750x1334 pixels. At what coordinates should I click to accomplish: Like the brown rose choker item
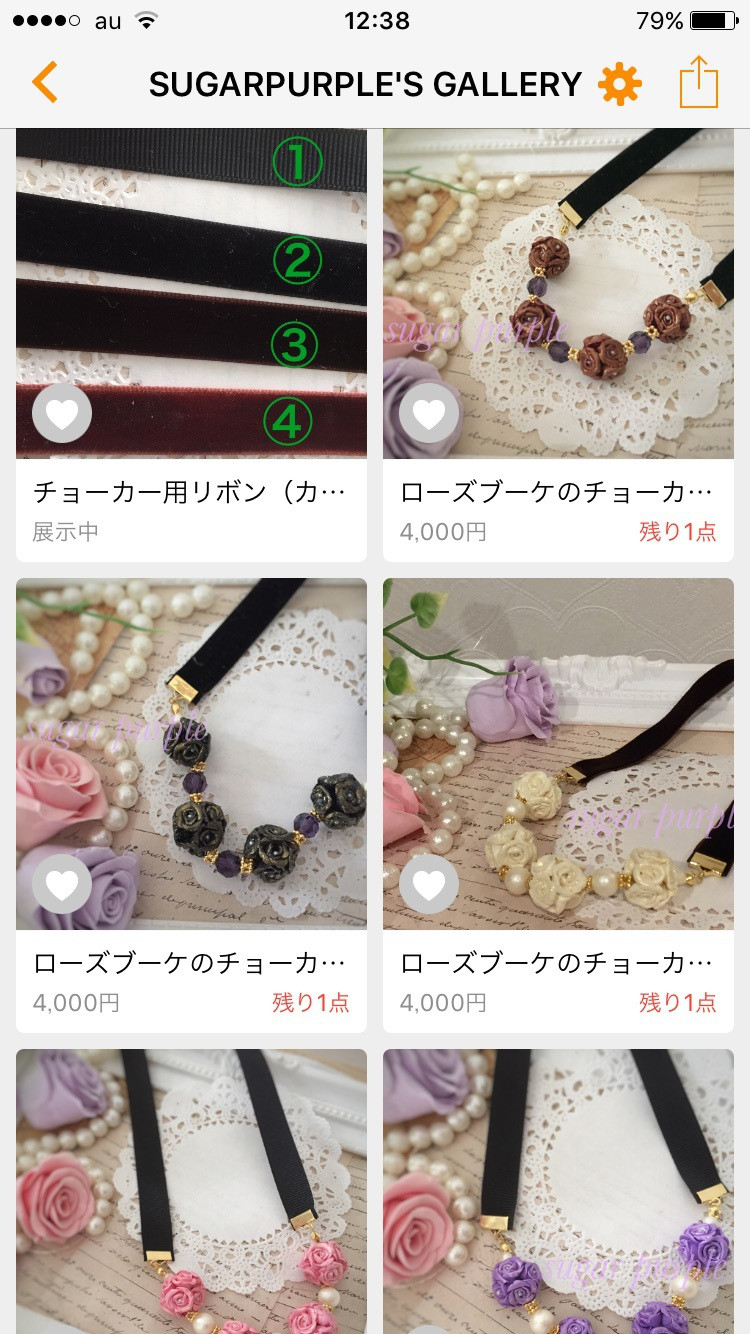point(429,413)
